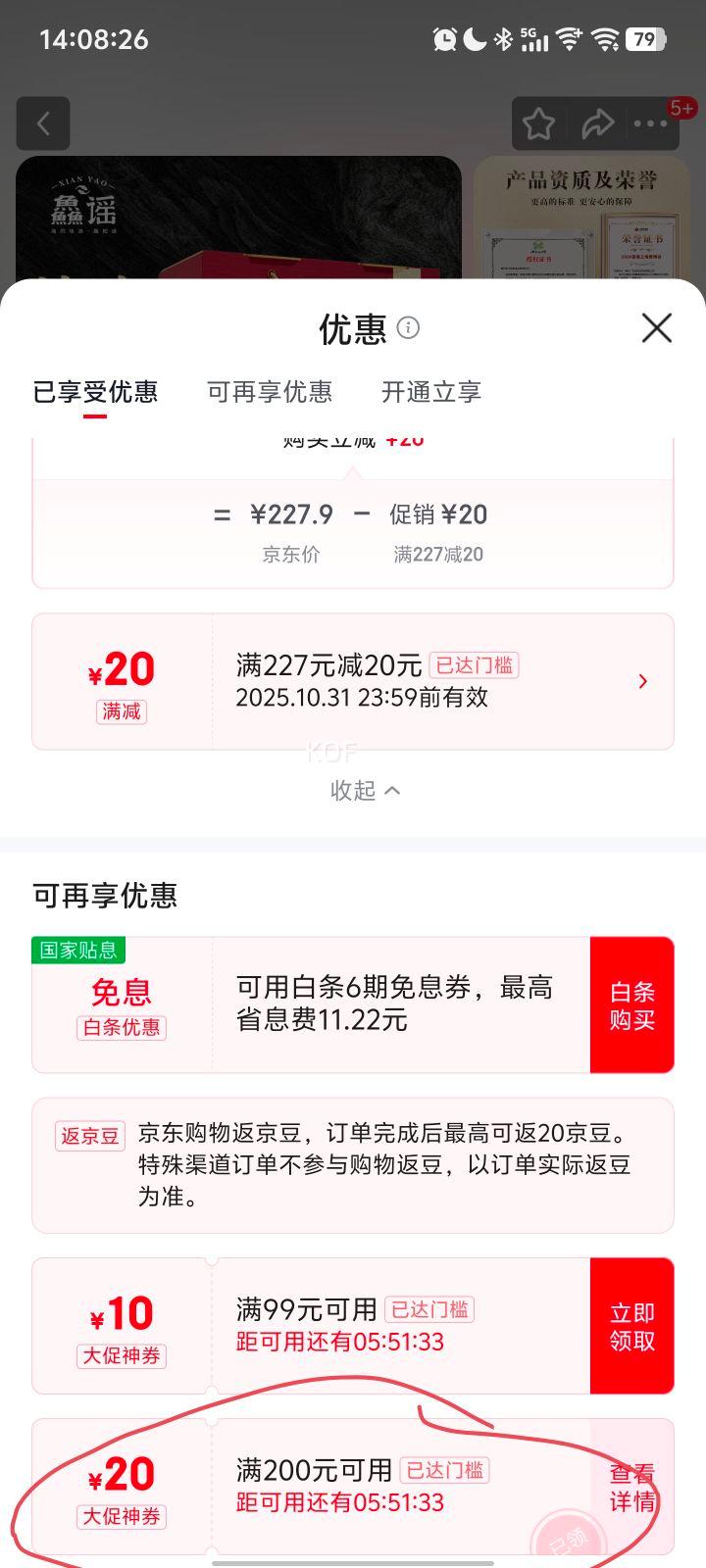Switch to the 已享受优惠 tab
706x1568 pixels.
95,392
